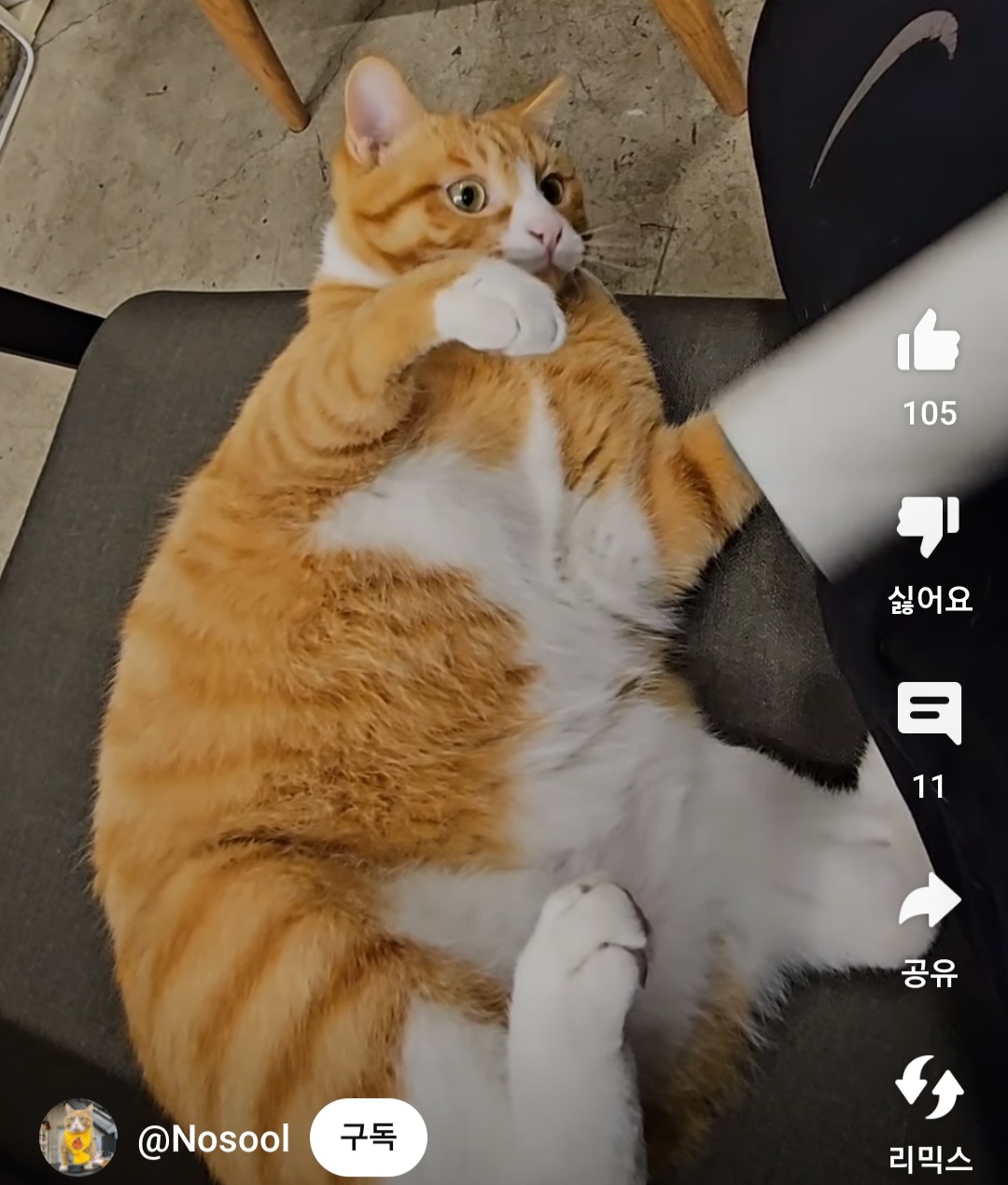Remix this Short using 리믹스
Viewport: 1008px width, 1185px height.
pyautogui.click(x=929, y=1087)
